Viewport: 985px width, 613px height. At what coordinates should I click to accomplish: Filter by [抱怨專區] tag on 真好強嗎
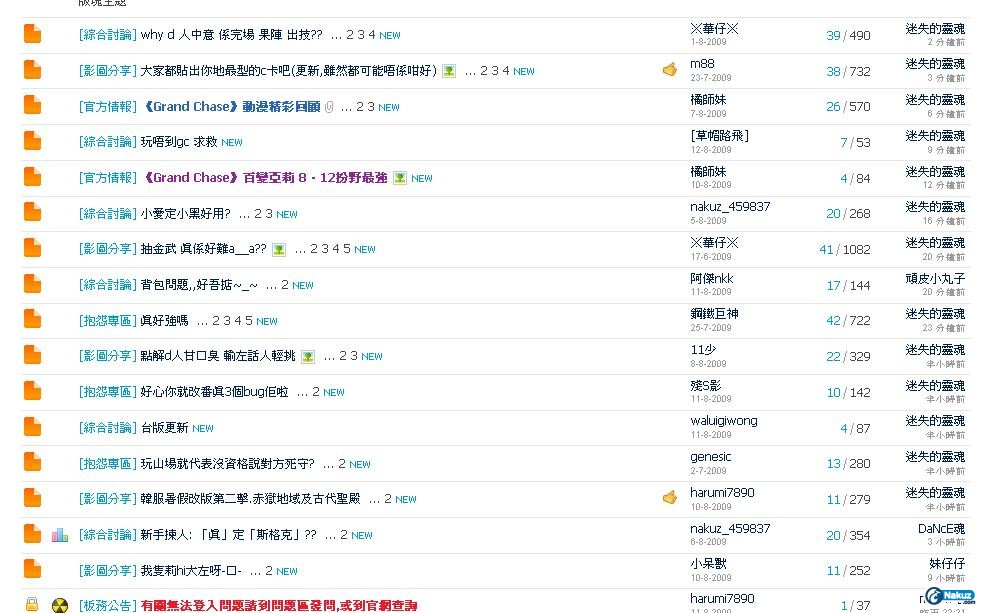(x=107, y=321)
